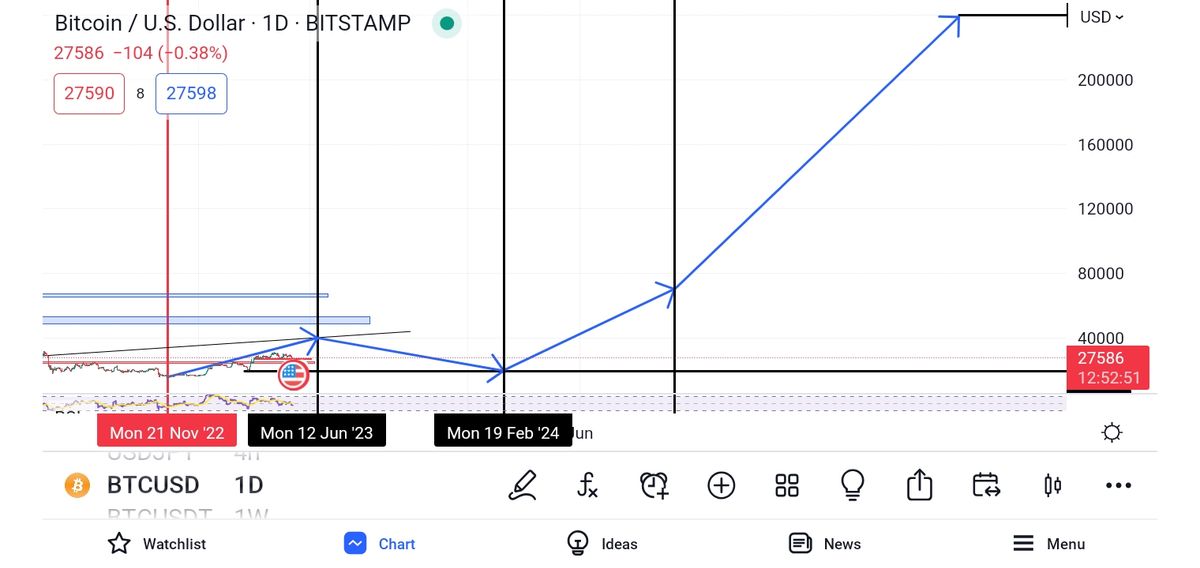Viewport: 1200px width, 568px height.
Task: Add a price alert with the alarm clock
Action: coord(654,486)
